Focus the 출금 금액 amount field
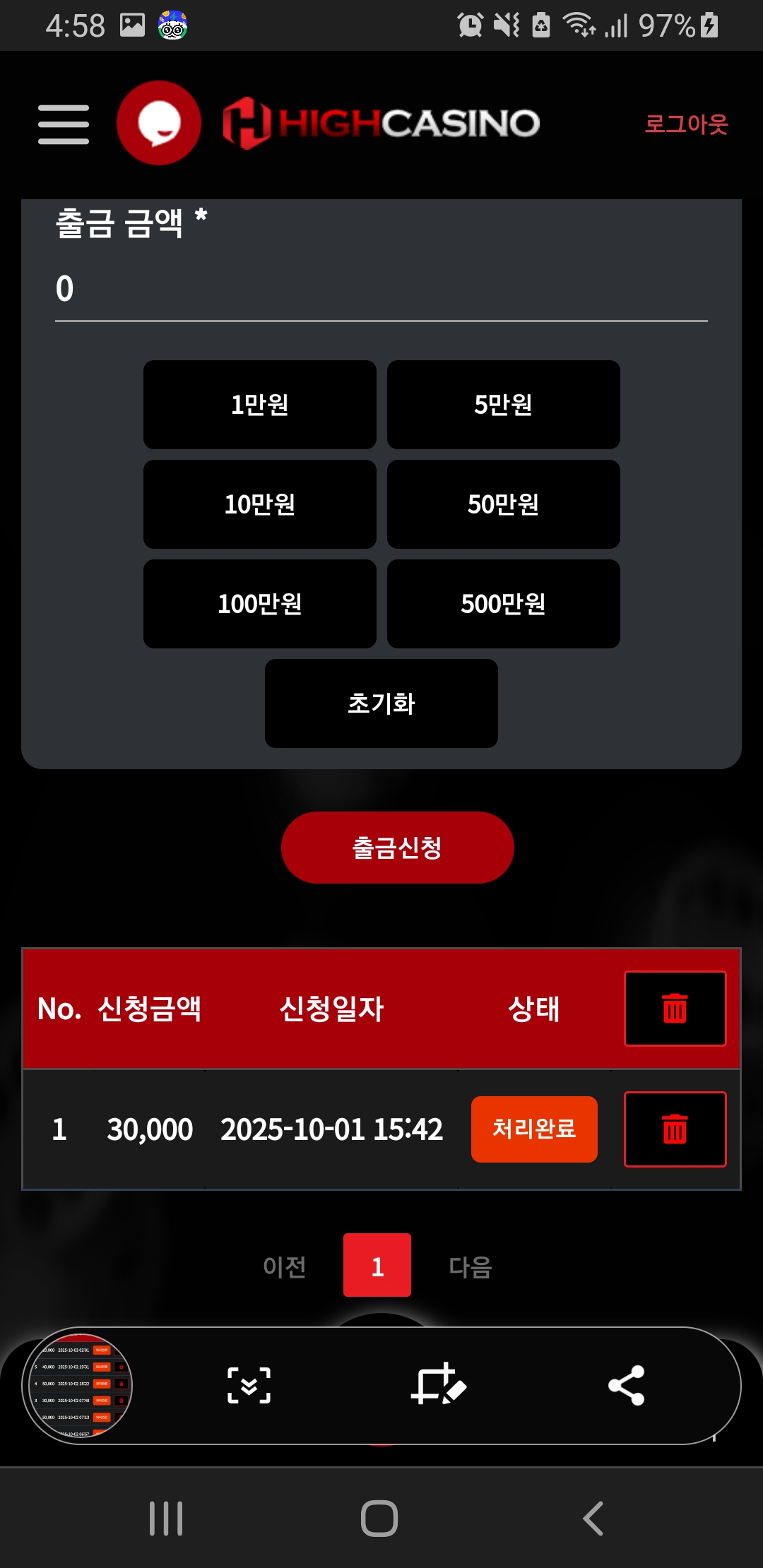 [381, 290]
